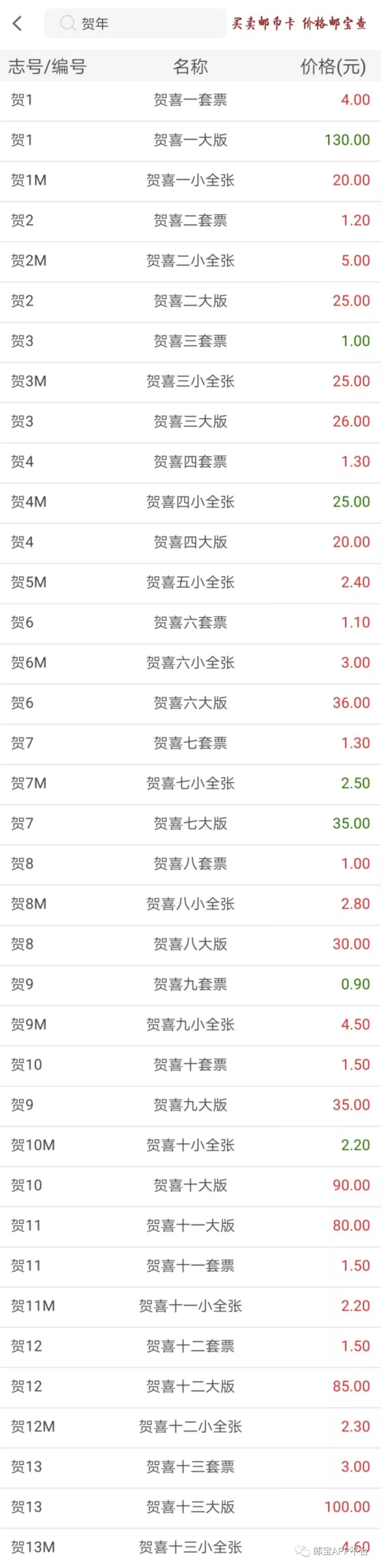Open the 贺喜五小全张 row
Viewport: 381px width, 1568px height.
190,582
